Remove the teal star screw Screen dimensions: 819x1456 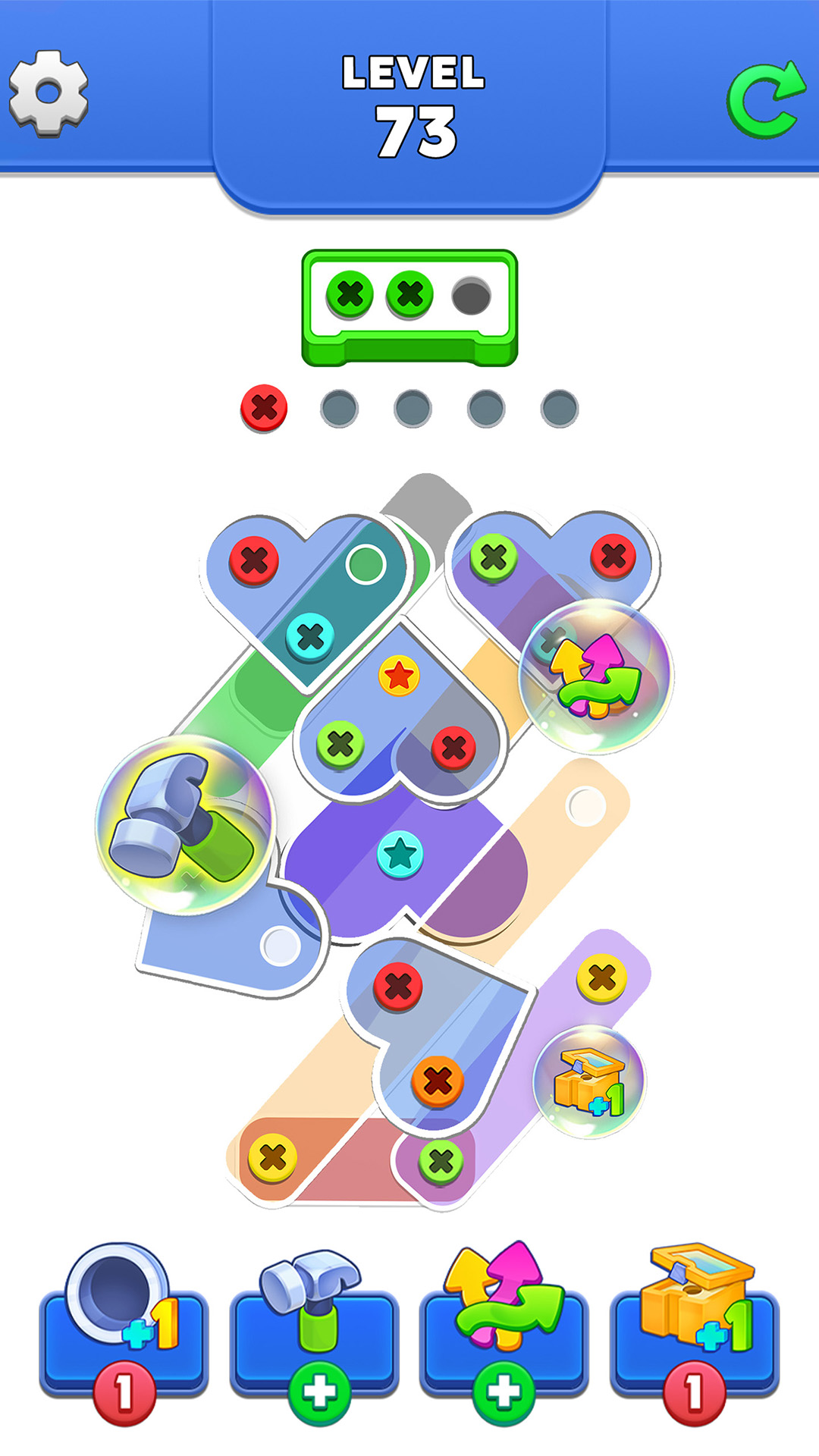[x=400, y=854]
